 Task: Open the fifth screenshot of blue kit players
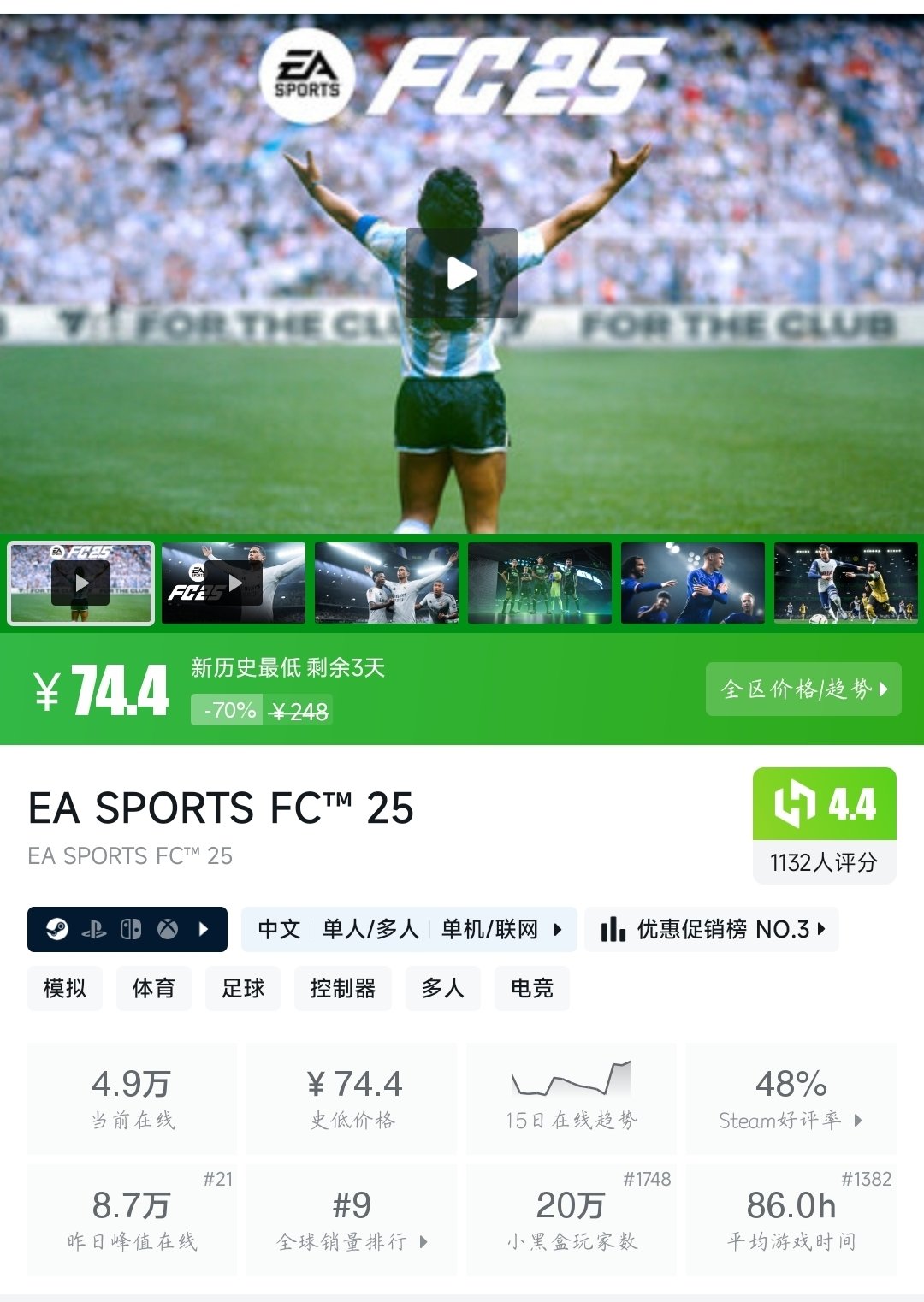point(693,583)
